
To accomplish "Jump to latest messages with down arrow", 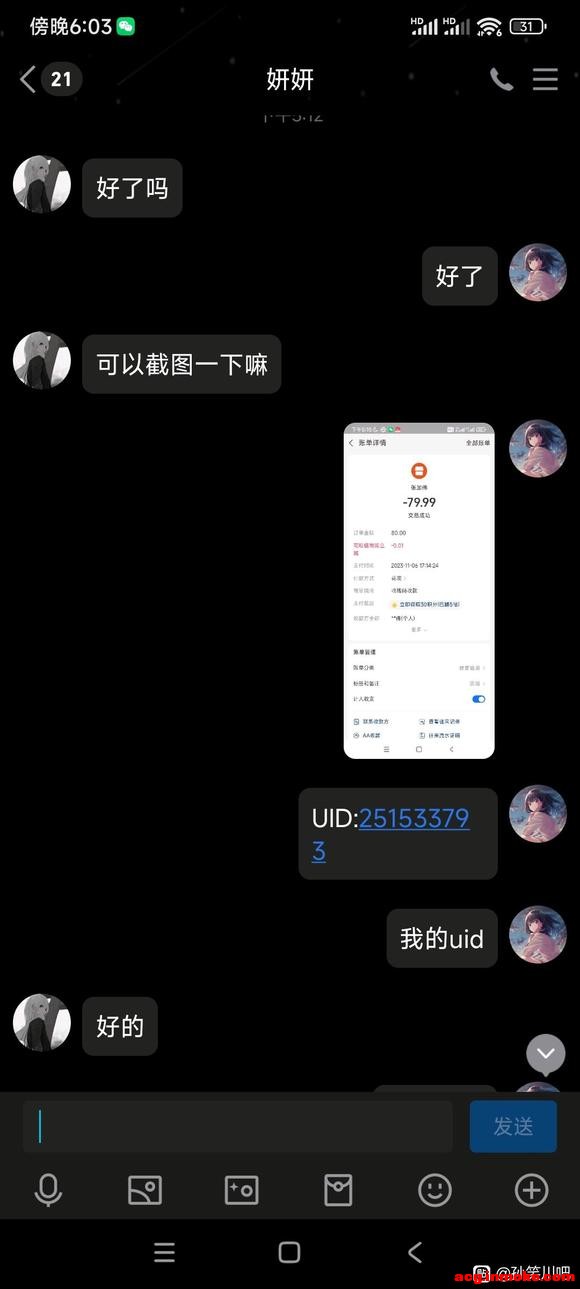I will point(546,1053).
